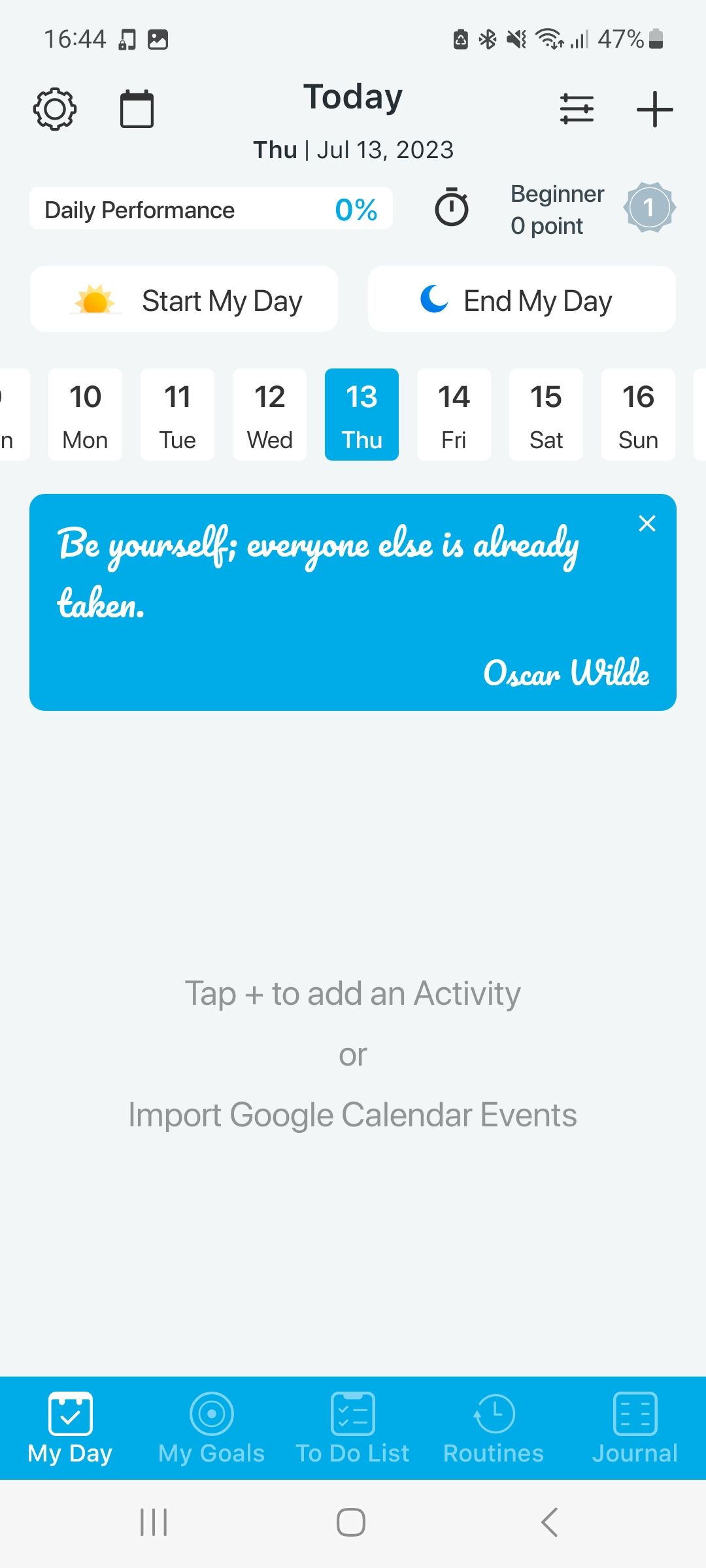The width and height of the screenshot is (706, 1568).
Task: Select Wednesday the 12th
Action: pos(269,415)
